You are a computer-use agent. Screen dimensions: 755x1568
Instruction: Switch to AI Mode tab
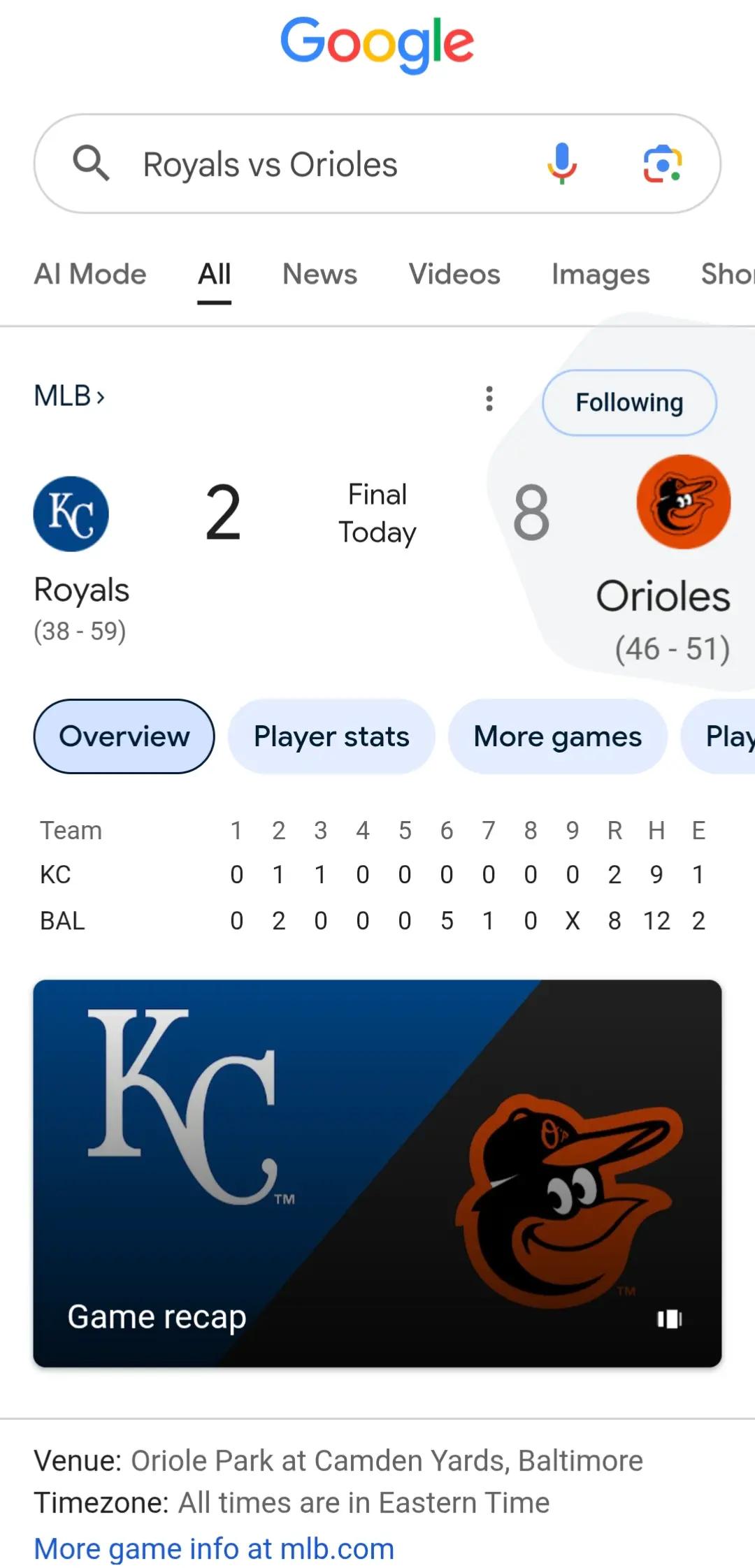coord(90,274)
